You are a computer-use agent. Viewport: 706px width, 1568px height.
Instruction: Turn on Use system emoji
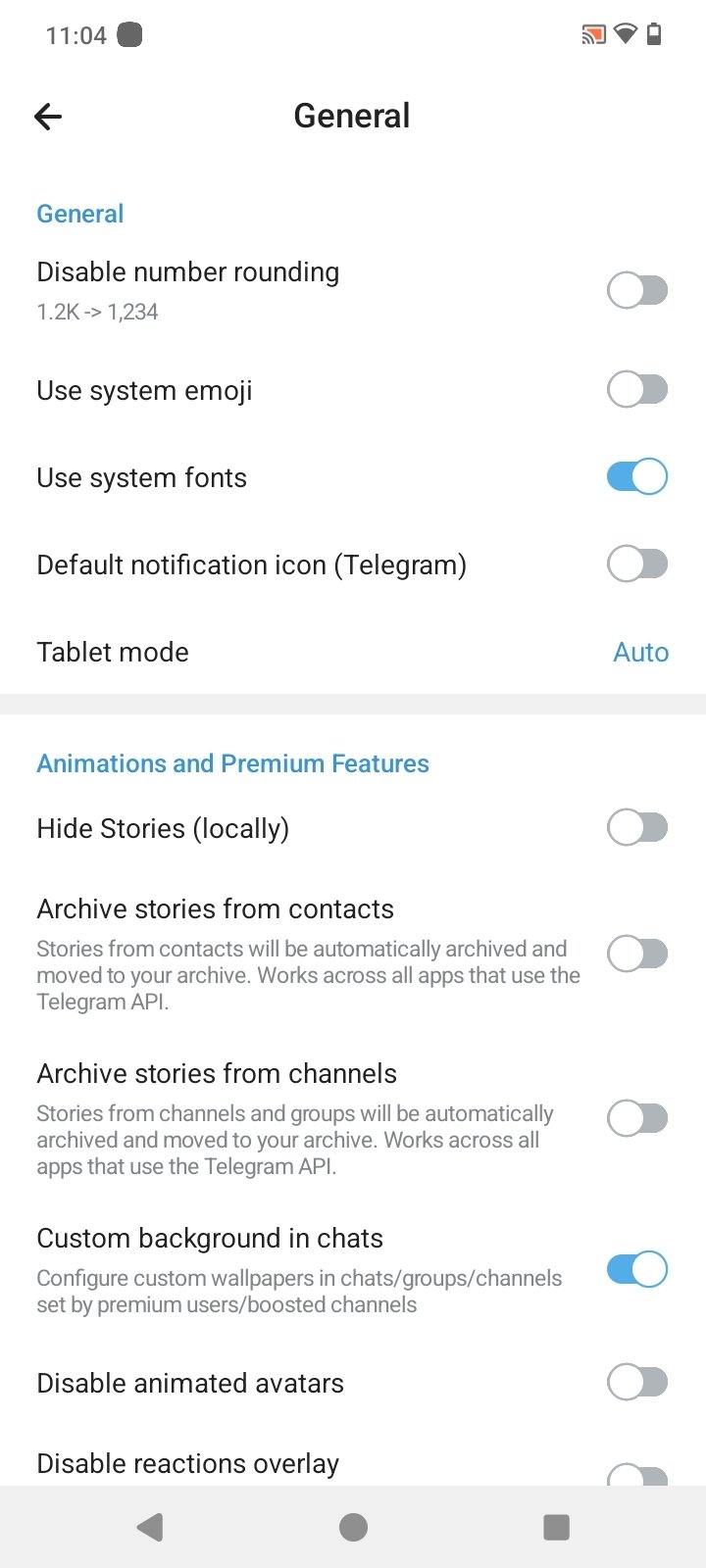637,390
